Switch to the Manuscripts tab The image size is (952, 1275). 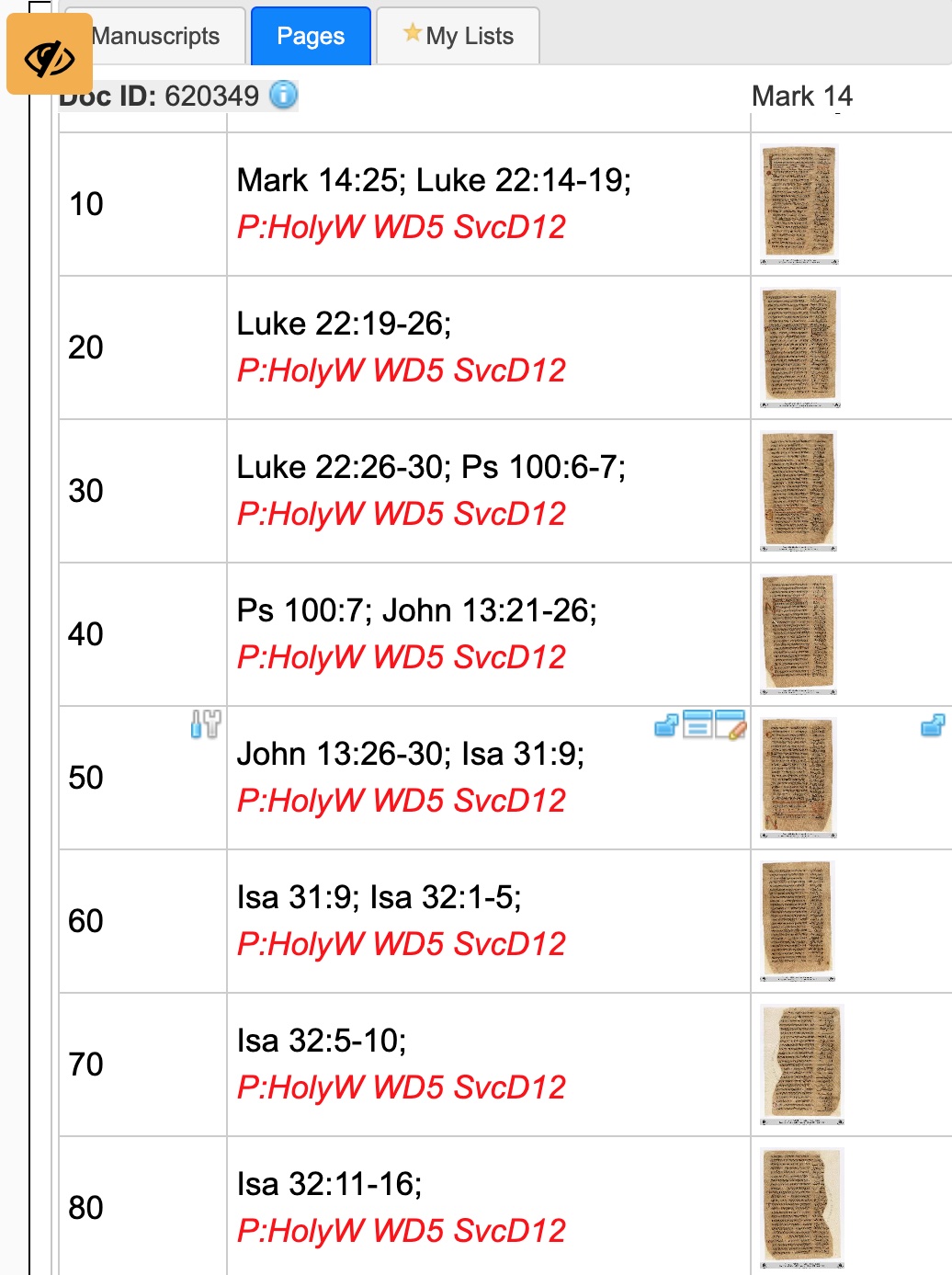156,36
